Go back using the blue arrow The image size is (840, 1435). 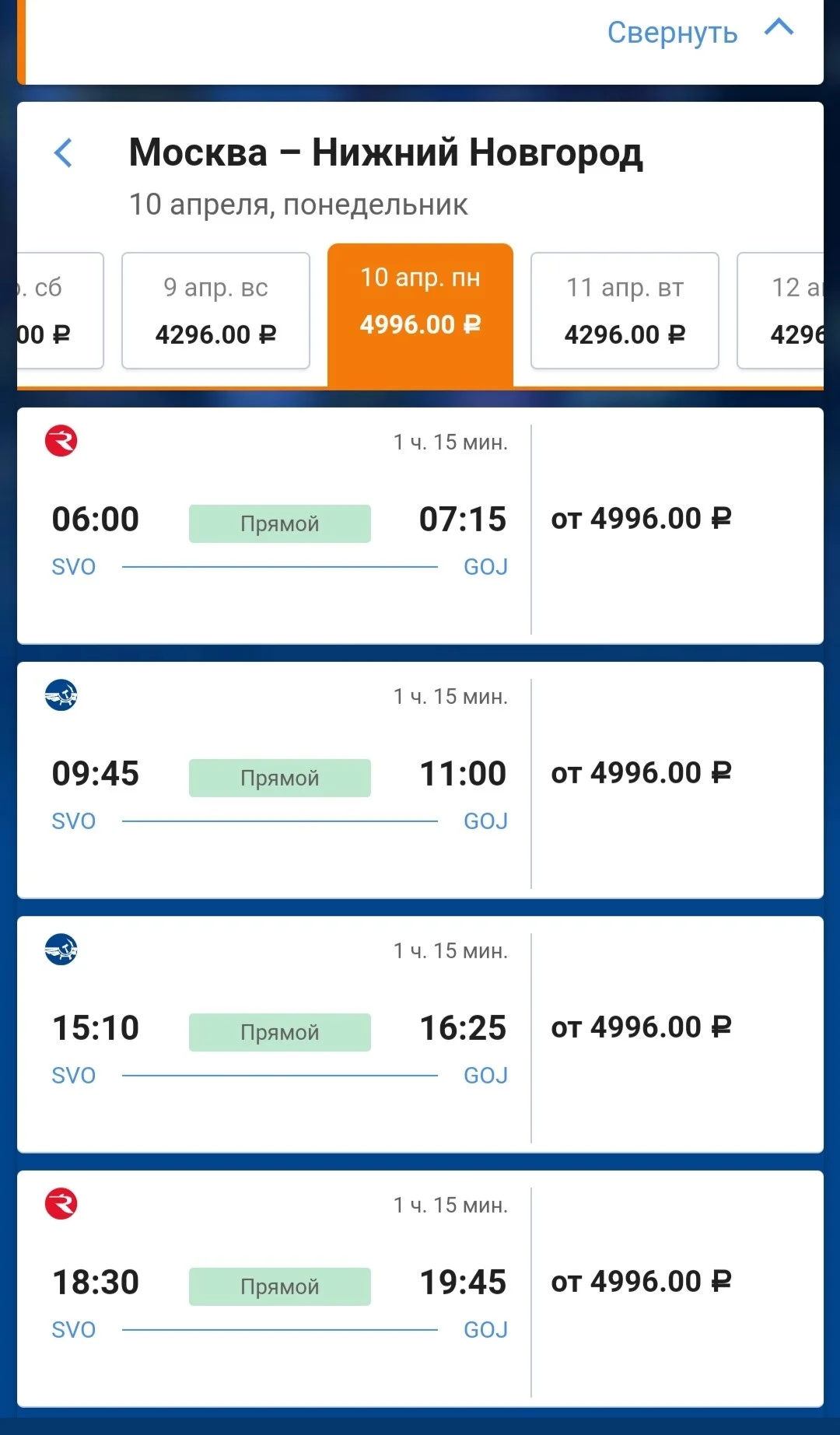coord(63,152)
